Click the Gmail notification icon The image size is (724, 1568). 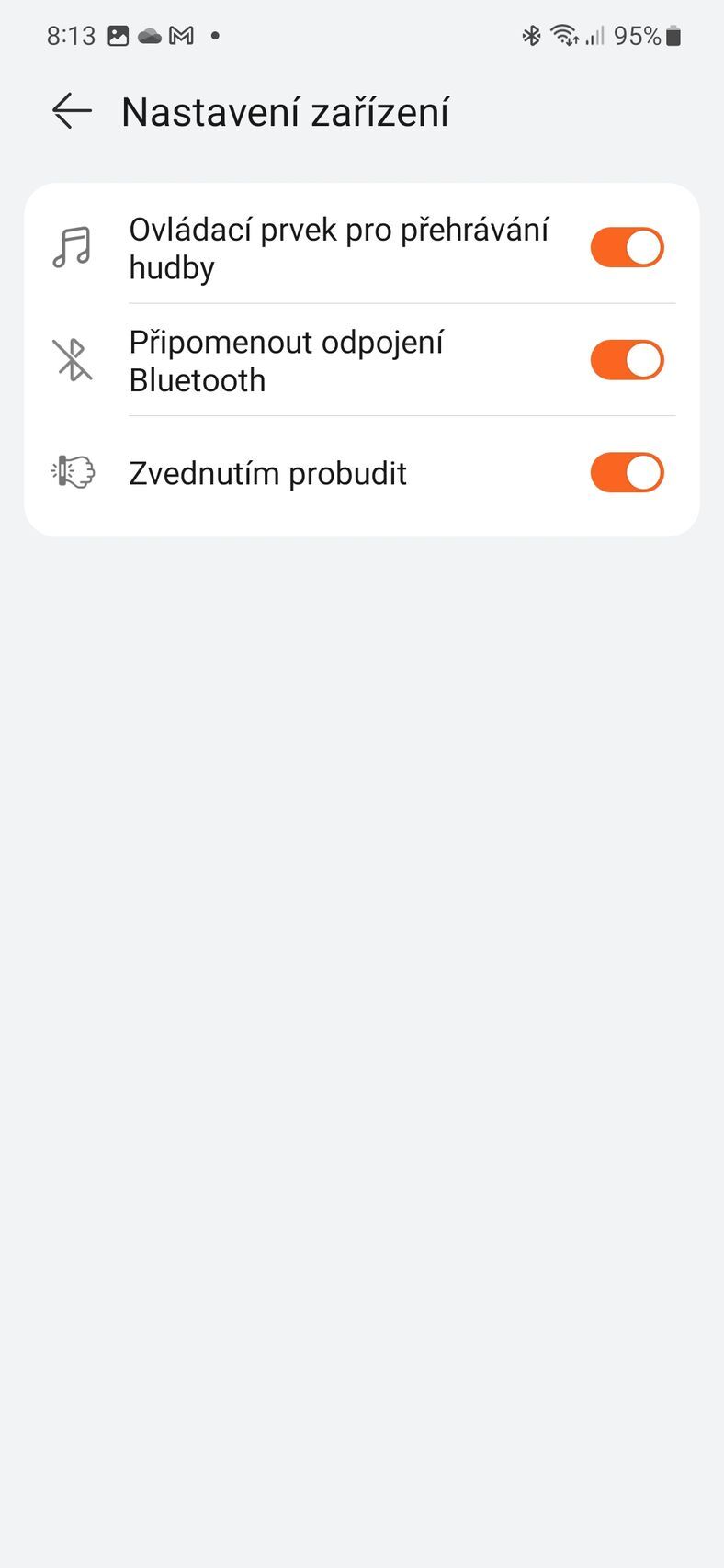[181, 36]
